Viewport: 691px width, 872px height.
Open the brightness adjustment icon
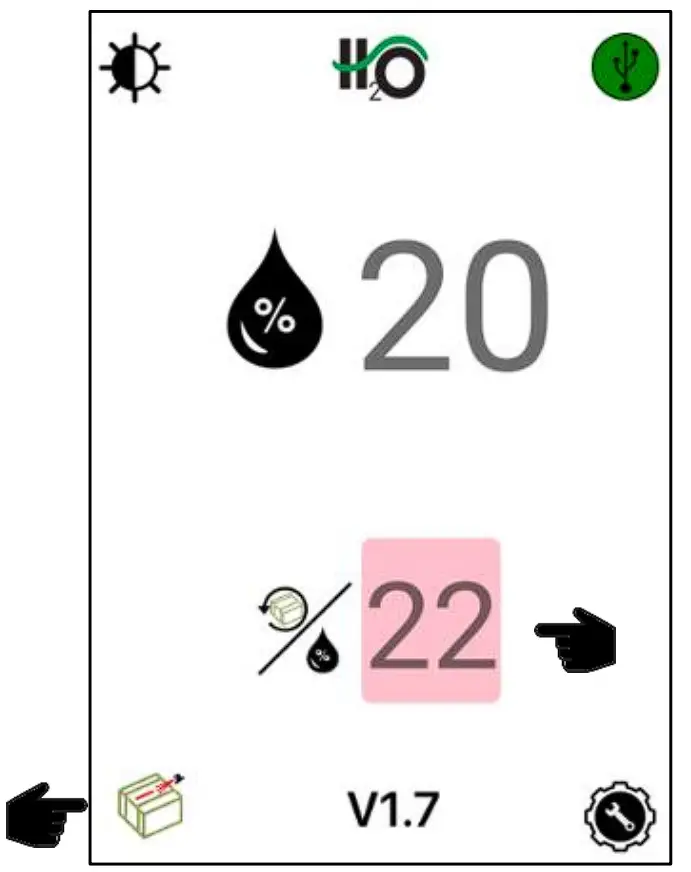coord(136,67)
